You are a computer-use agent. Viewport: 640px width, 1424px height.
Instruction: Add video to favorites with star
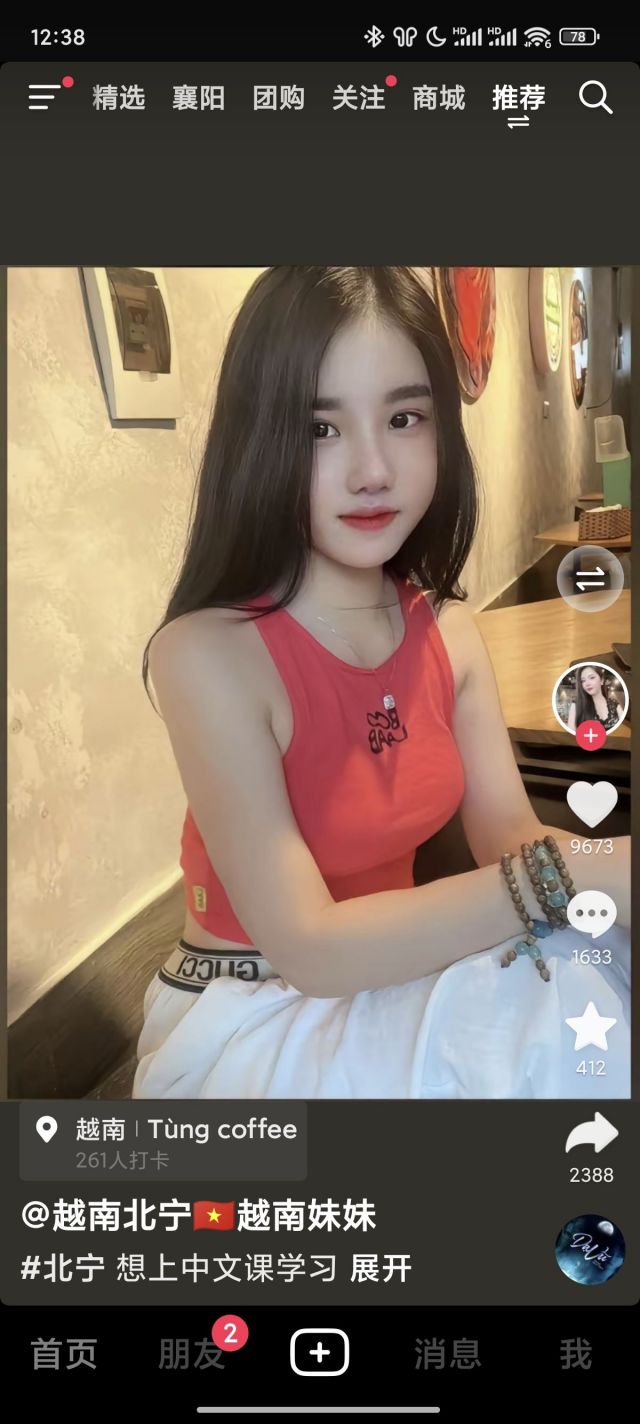(591, 1026)
